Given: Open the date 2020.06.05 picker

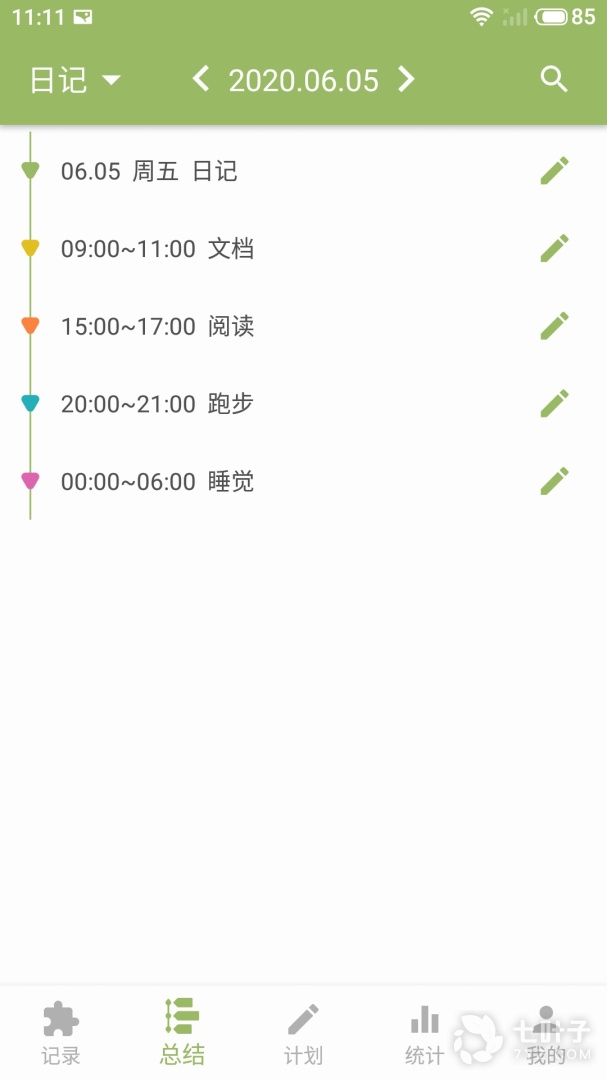Looking at the screenshot, I should tap(303, 80).
